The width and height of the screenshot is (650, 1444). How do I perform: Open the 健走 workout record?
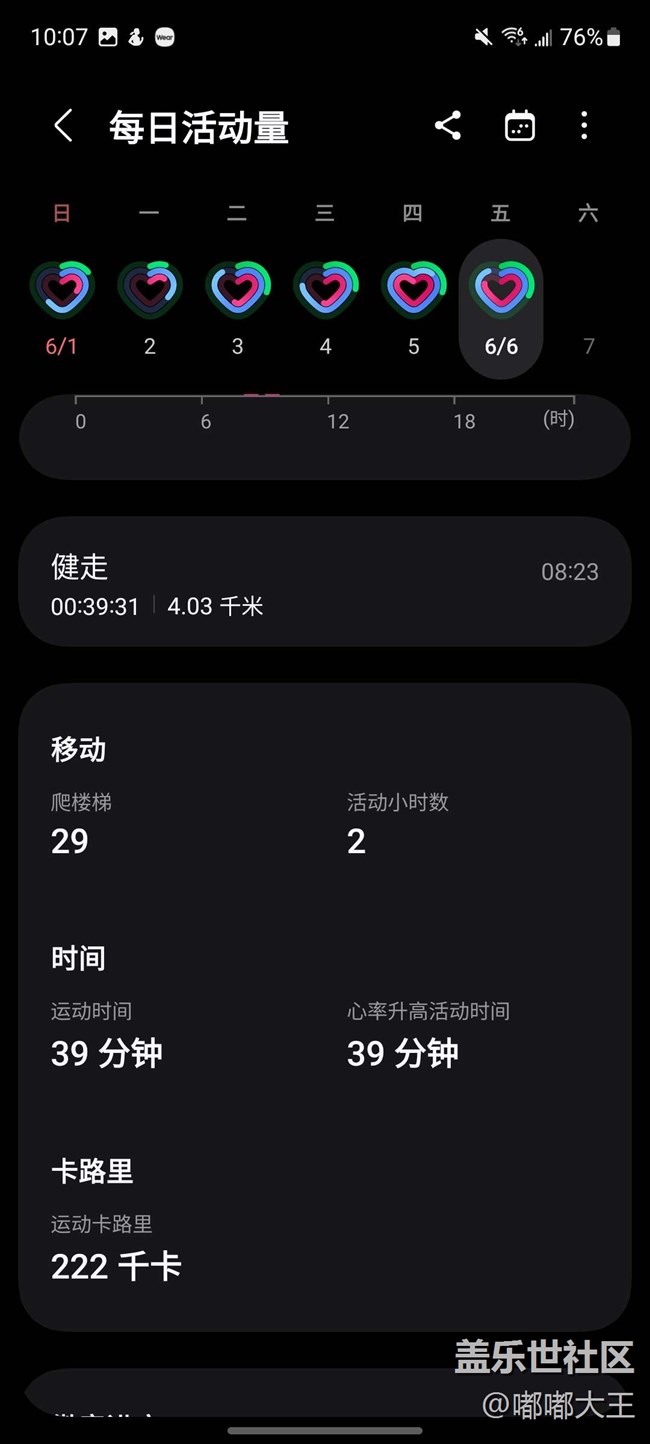click(x=325, y=582)
